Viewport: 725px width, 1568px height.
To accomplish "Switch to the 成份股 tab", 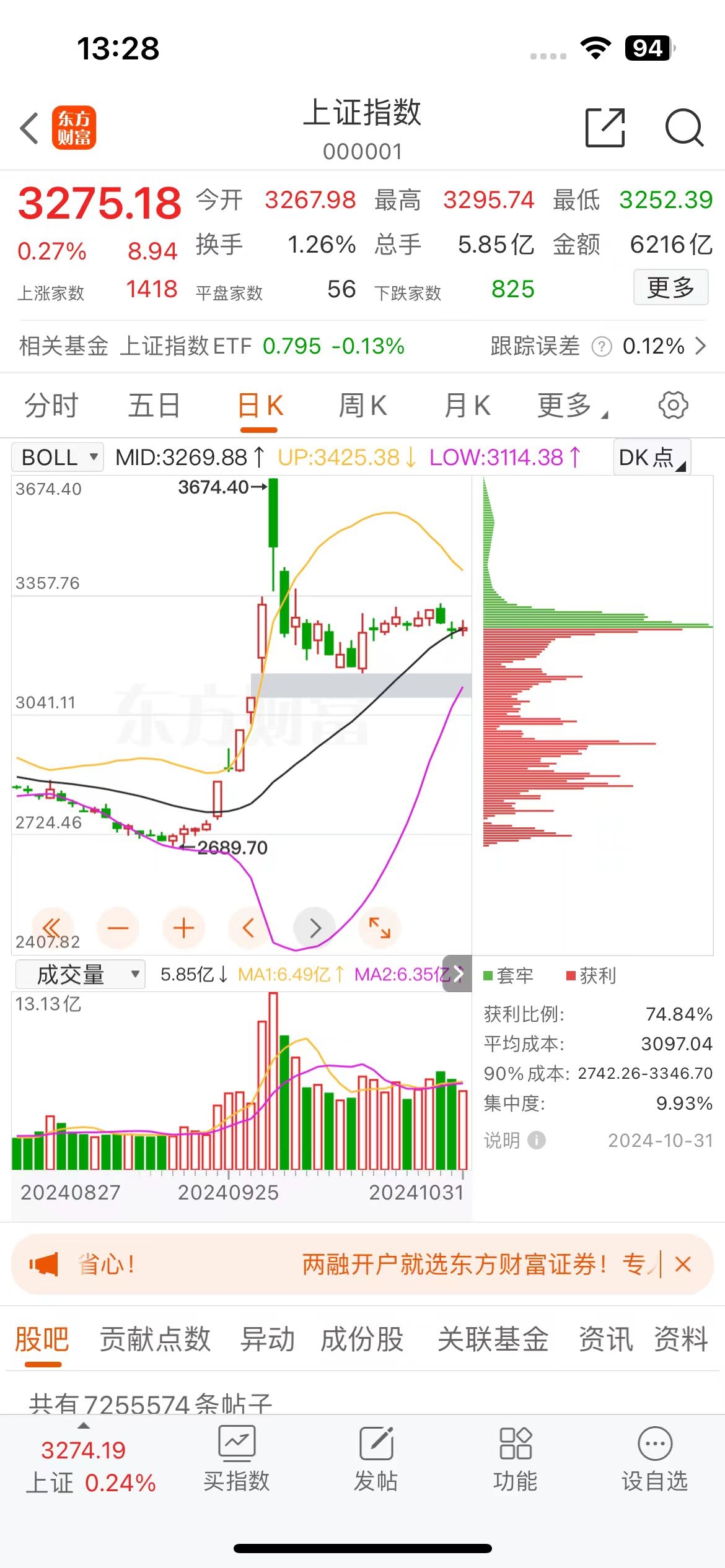I will click(x=362, y=1340).
